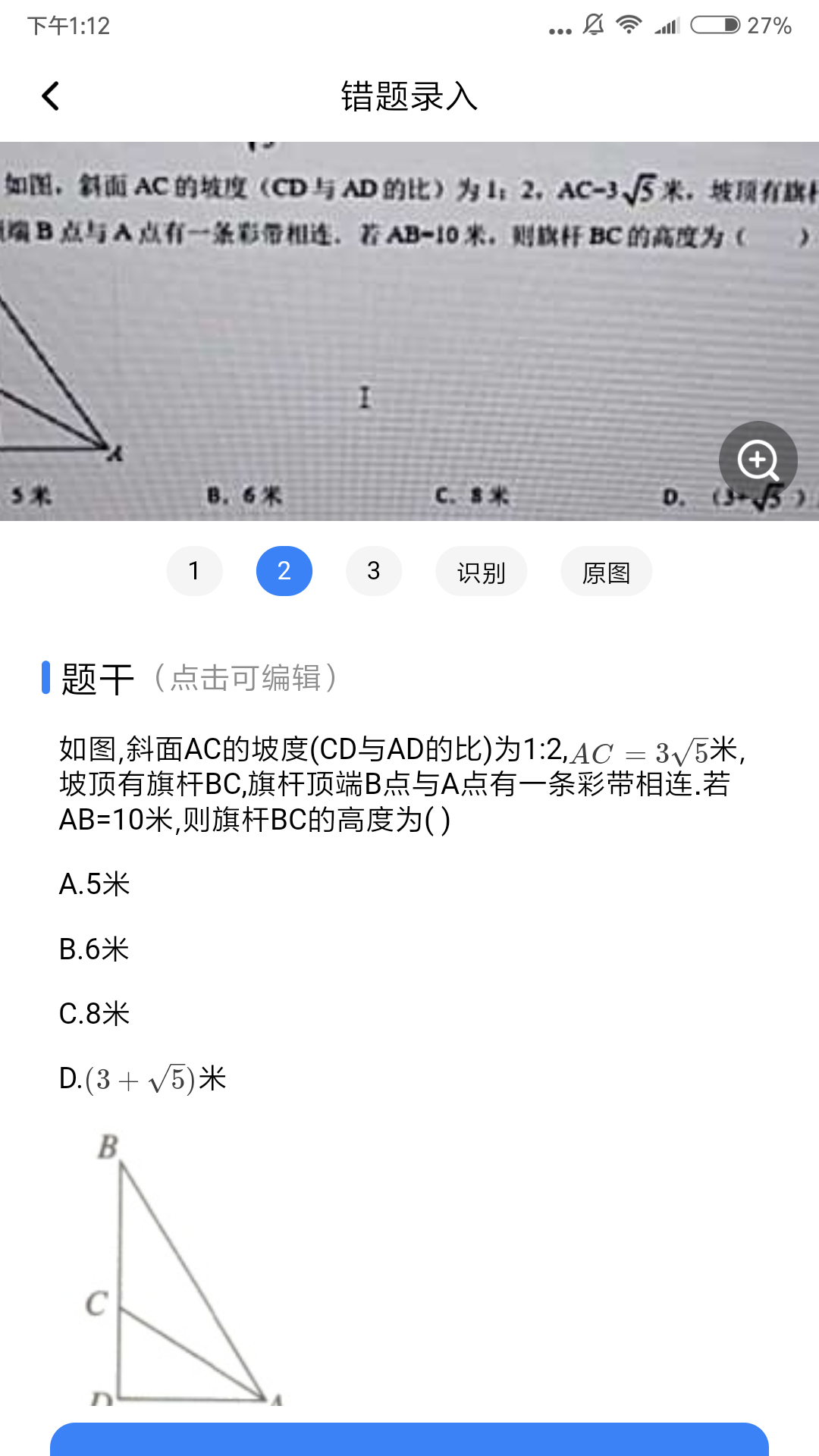Tap option A.5米 in the answer list
Screen dimensions: 819x1456
pyautogui.click(x=94, y=884)
